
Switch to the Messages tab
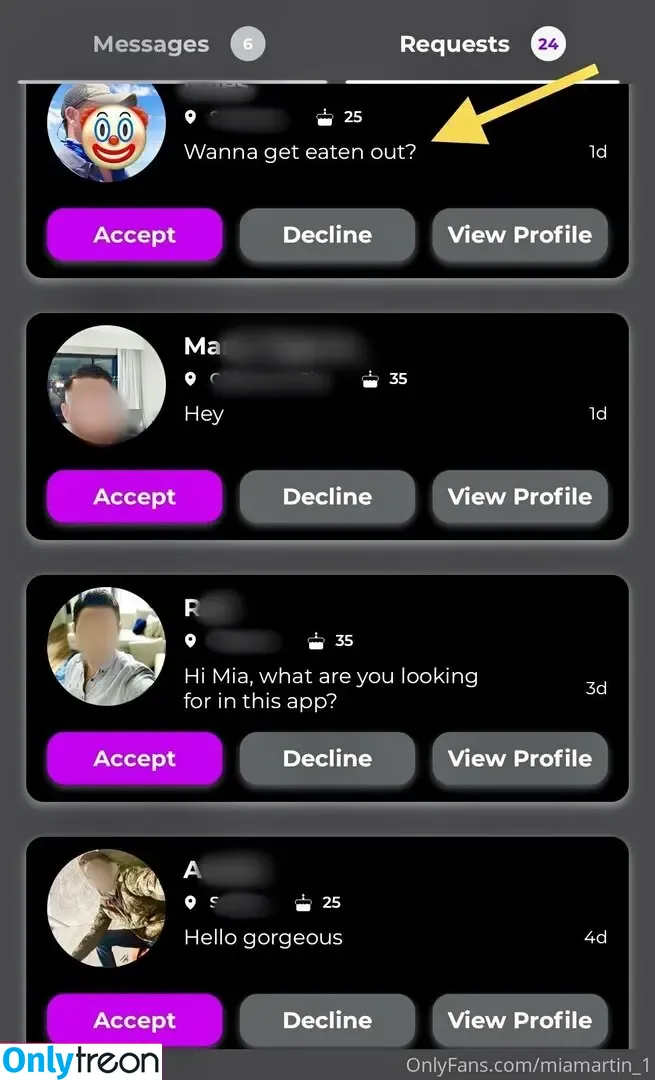click(152, 45)
